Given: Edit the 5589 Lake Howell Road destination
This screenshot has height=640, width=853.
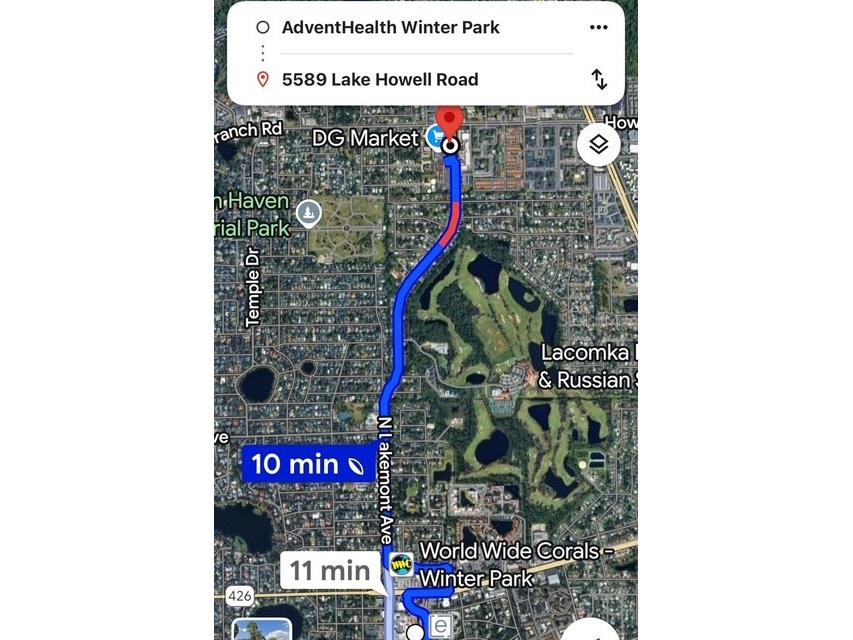Looking at the screenshot, I should (x=380, y=79).
